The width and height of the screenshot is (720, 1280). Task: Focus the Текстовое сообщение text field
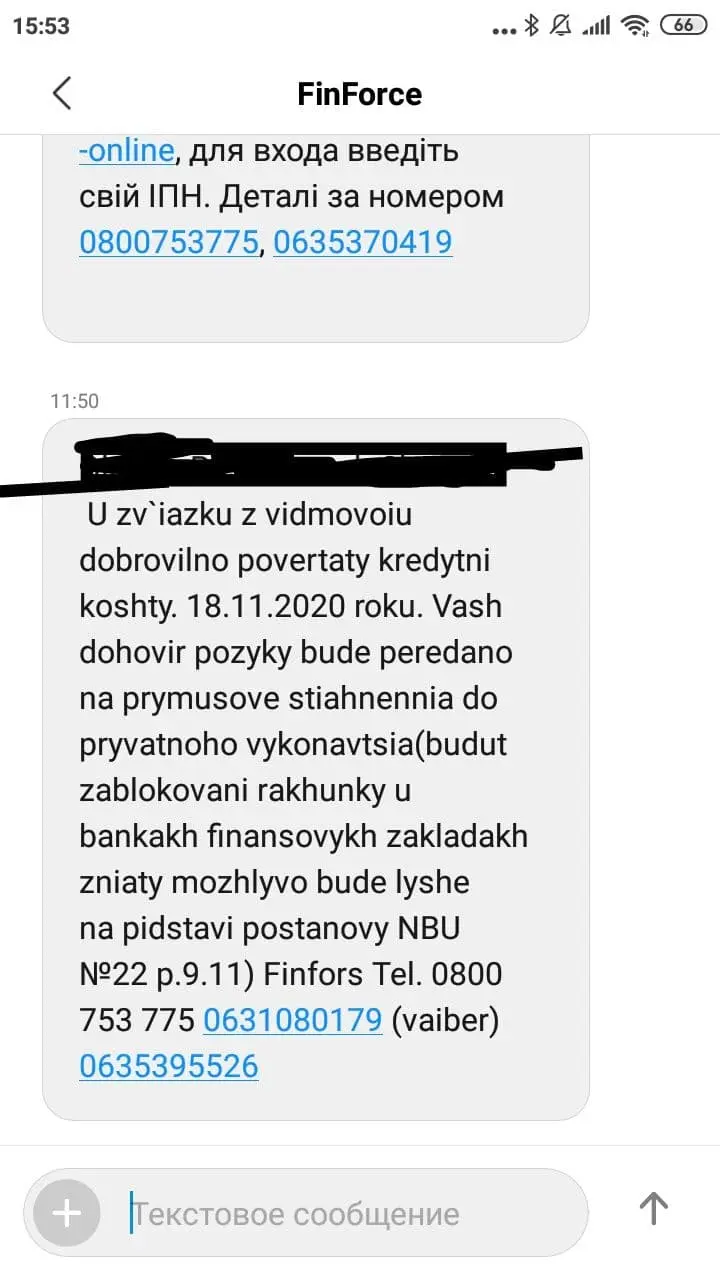340,1213
